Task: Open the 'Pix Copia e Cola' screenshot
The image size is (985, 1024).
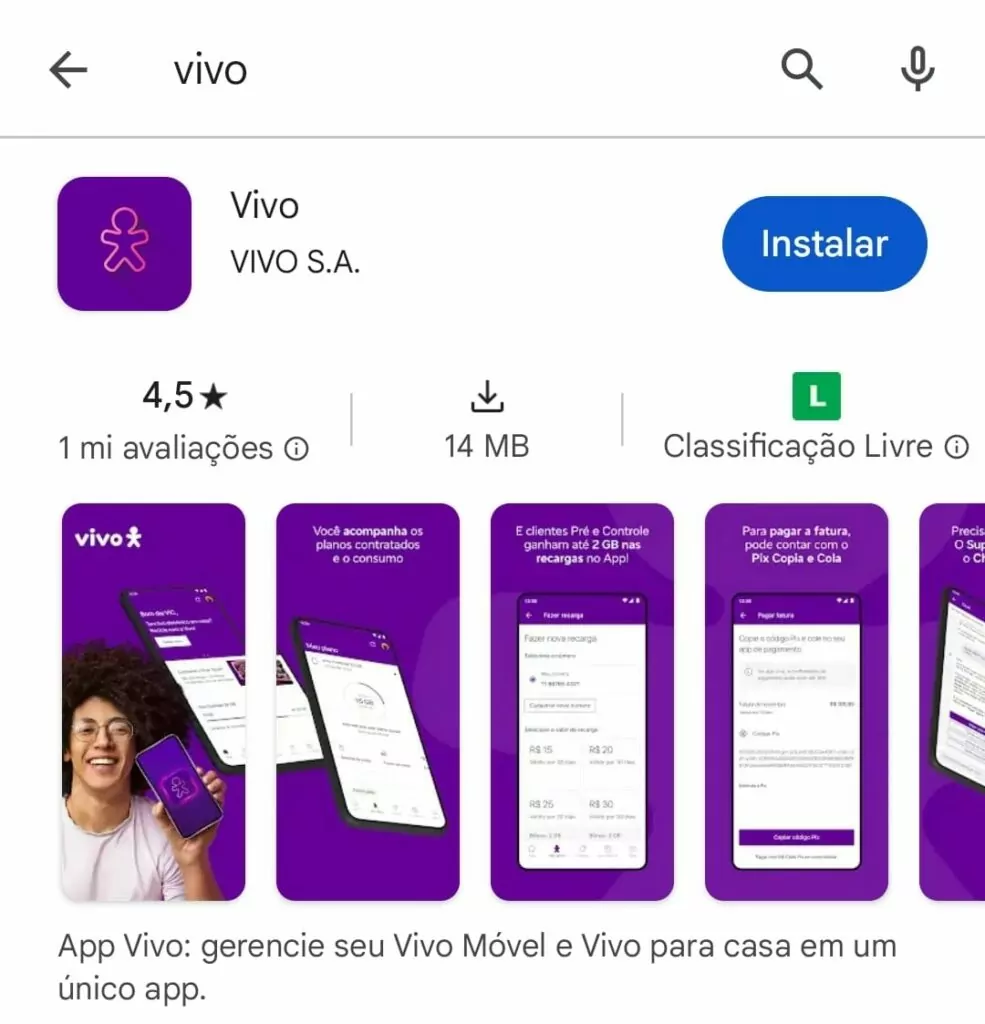Action: [796, 702]
